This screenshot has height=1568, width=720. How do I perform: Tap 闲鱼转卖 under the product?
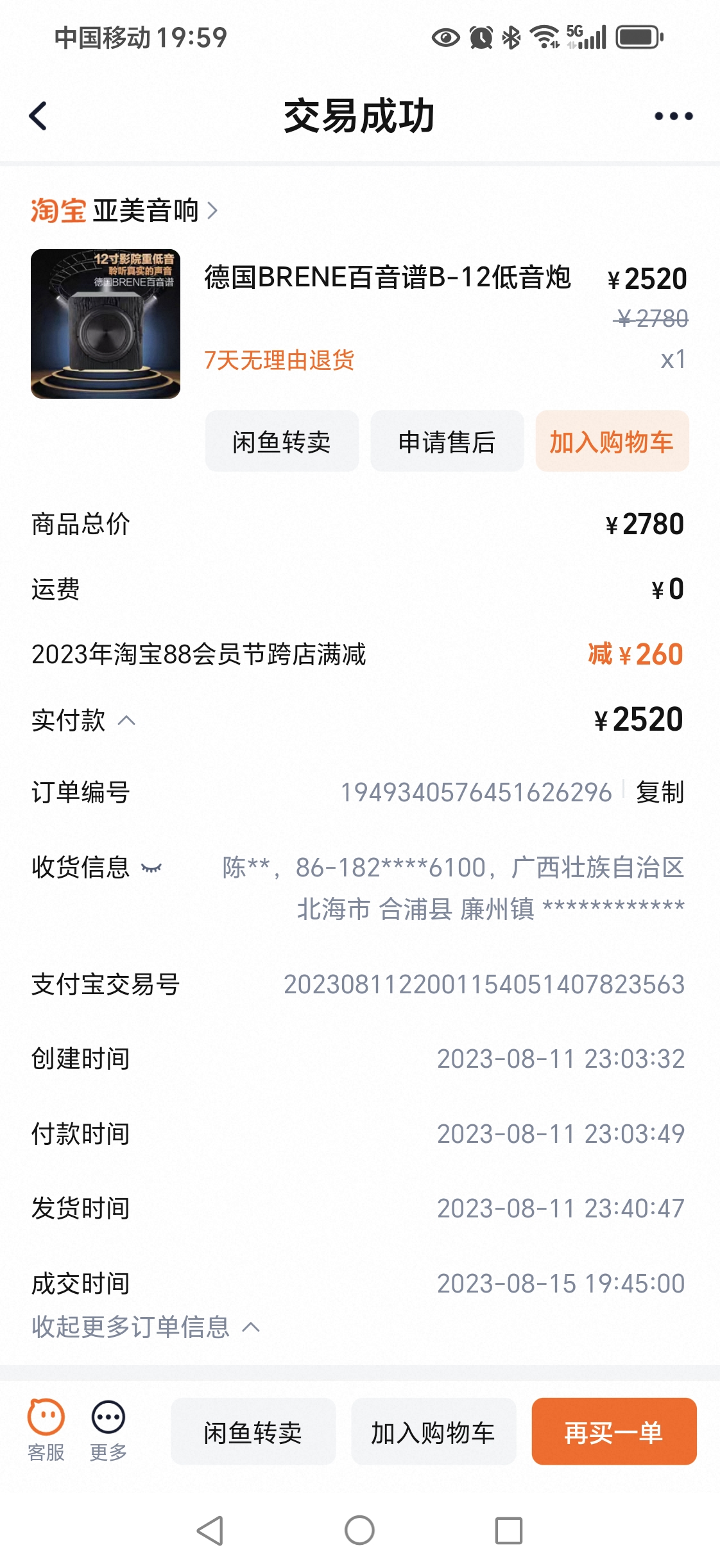pos(282,442)
